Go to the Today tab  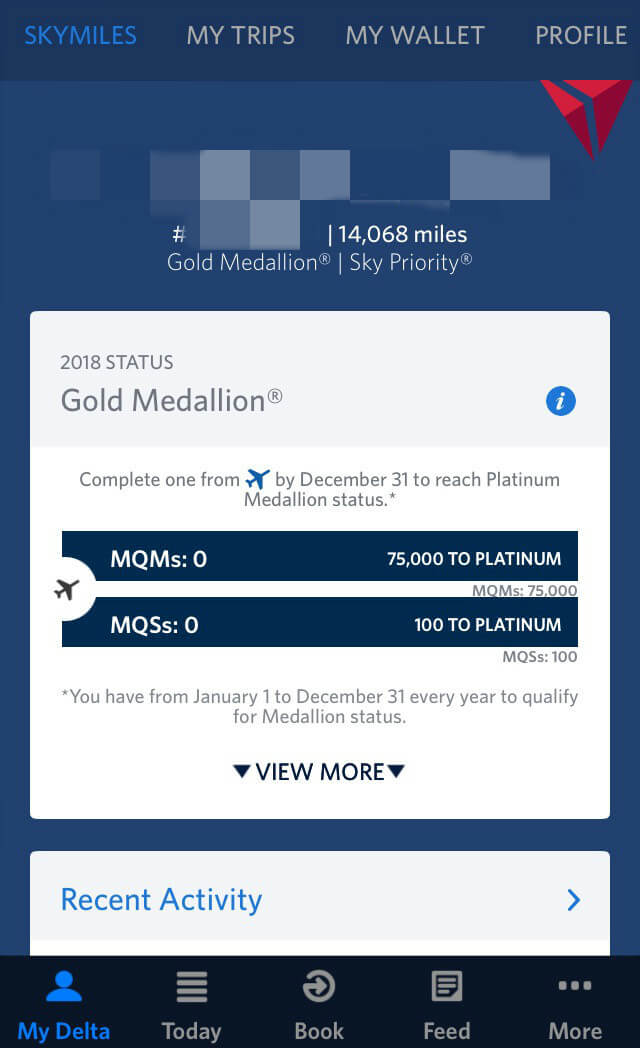(191, 1003)
